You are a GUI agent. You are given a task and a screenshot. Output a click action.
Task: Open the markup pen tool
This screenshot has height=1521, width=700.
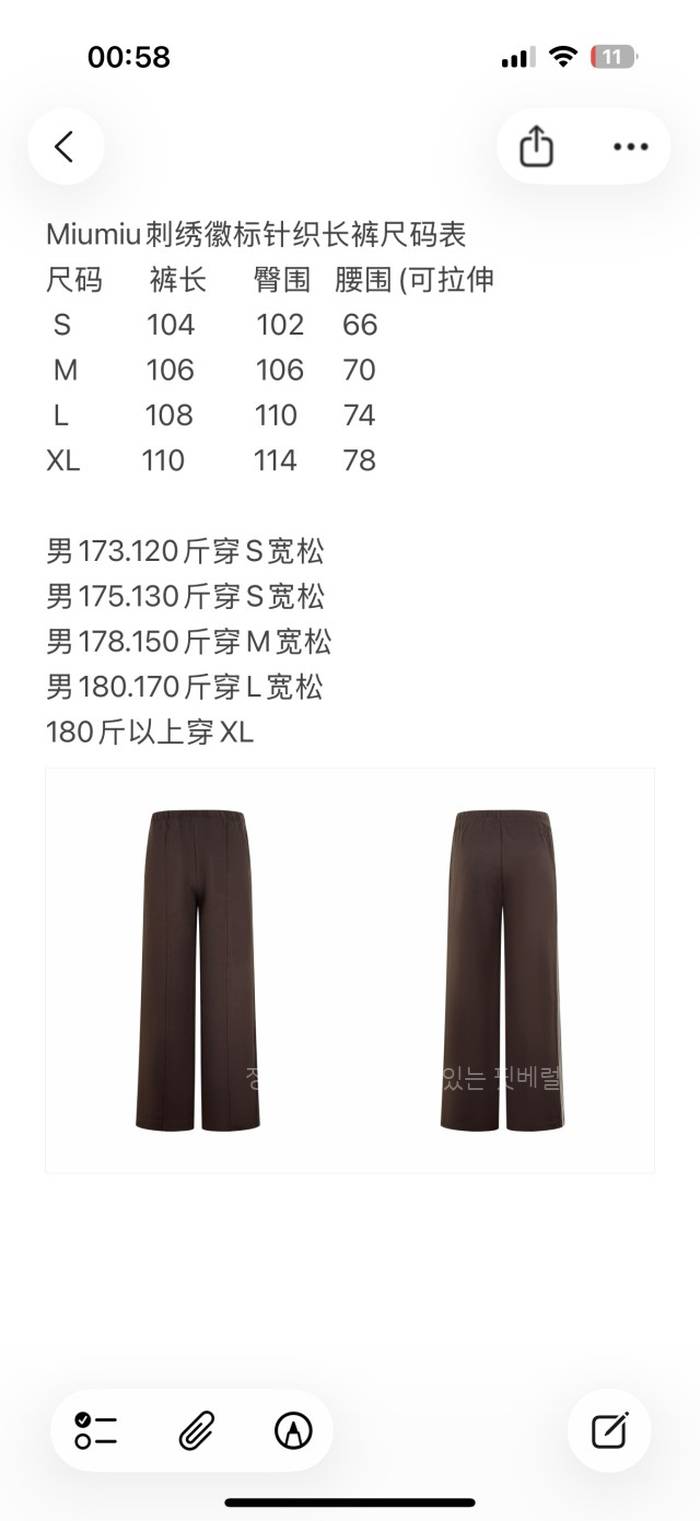tap(293, 1431)
